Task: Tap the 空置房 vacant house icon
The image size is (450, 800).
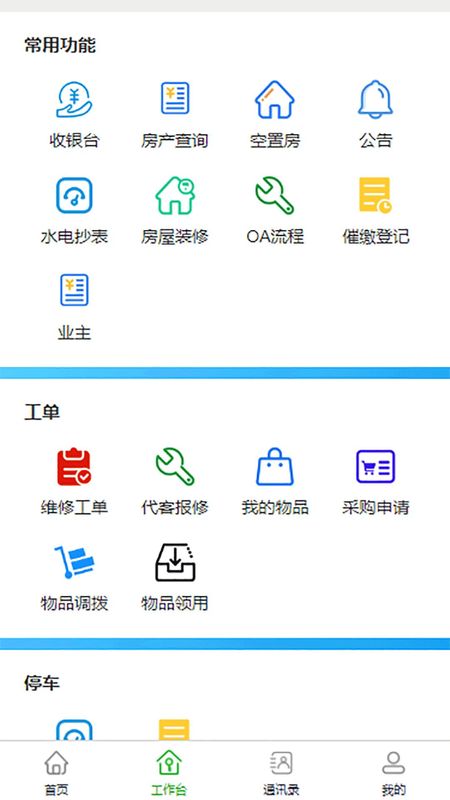Action: tap(274, 99)
